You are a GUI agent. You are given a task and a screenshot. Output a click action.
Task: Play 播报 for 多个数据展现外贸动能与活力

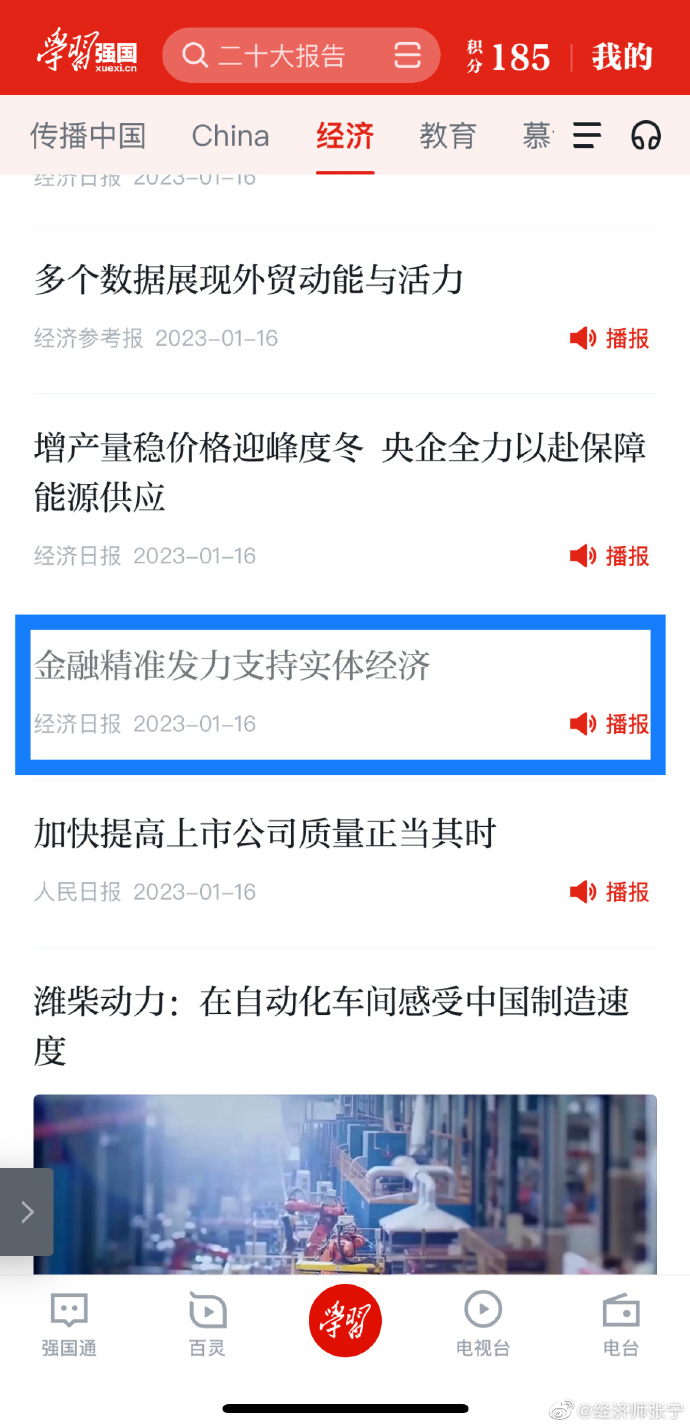(x=610, y=339)
